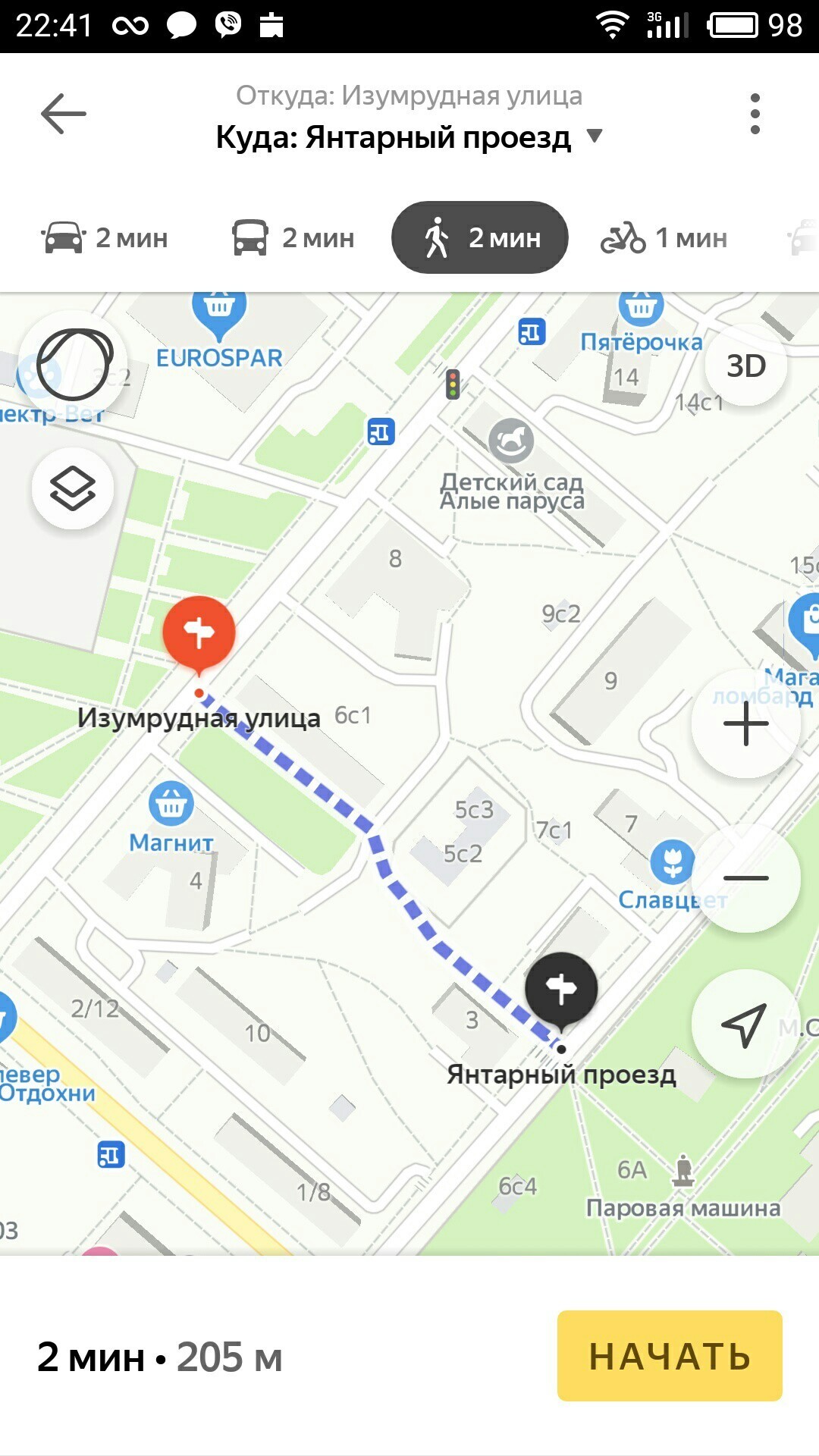Select the bus route option

(293, 238)
